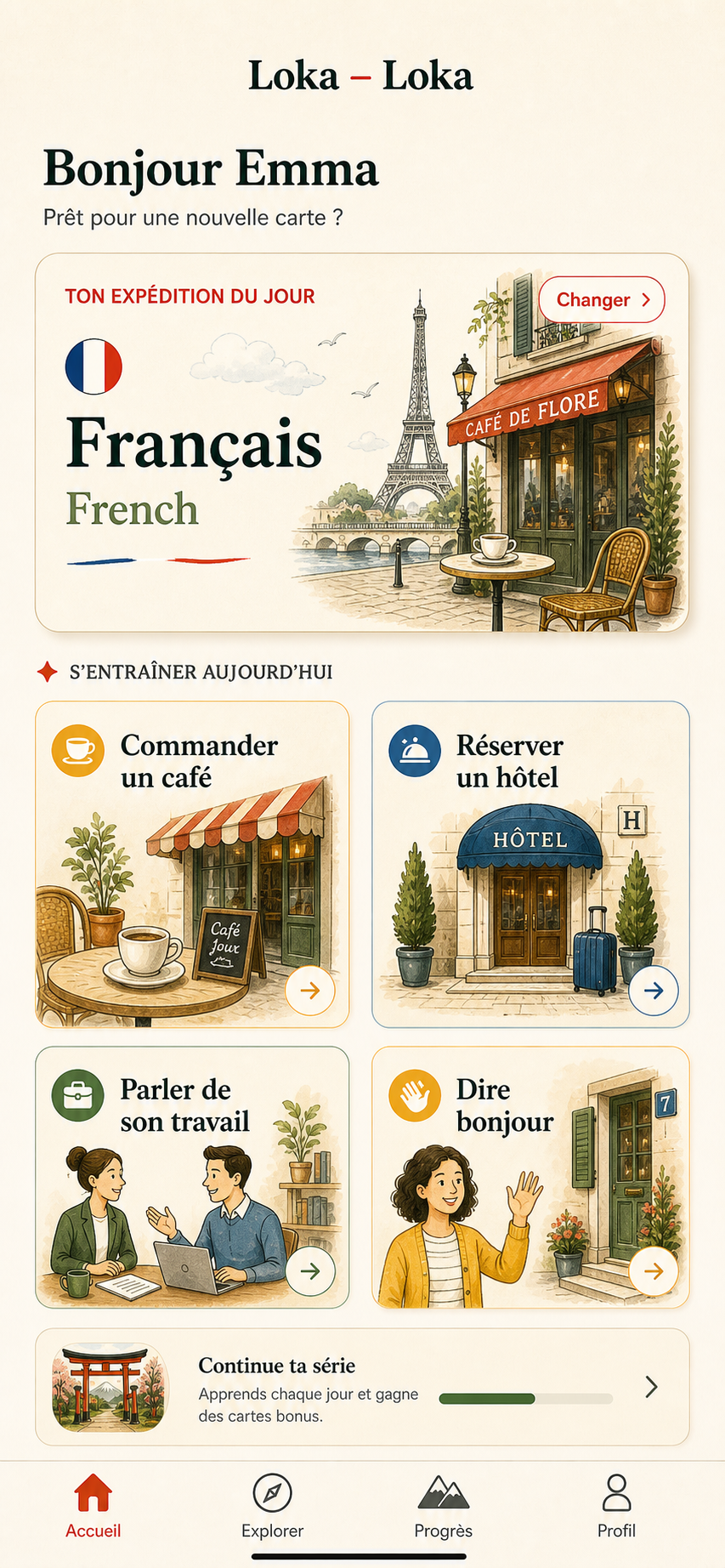Switch to the Accueil tab
This screenshot has height=1568, width=725.
pos(93,1506)
